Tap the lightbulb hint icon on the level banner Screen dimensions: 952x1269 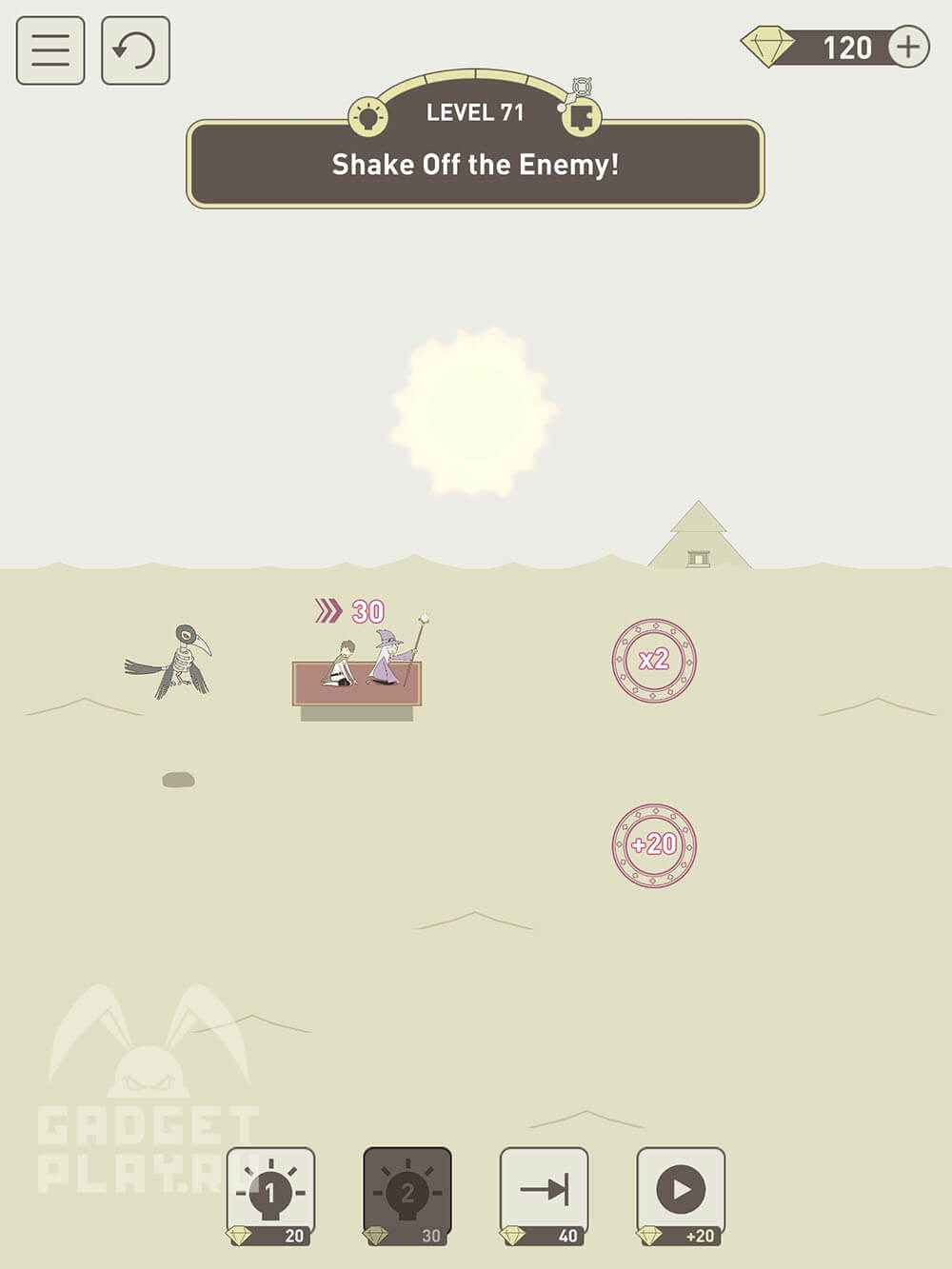point(367,117)
